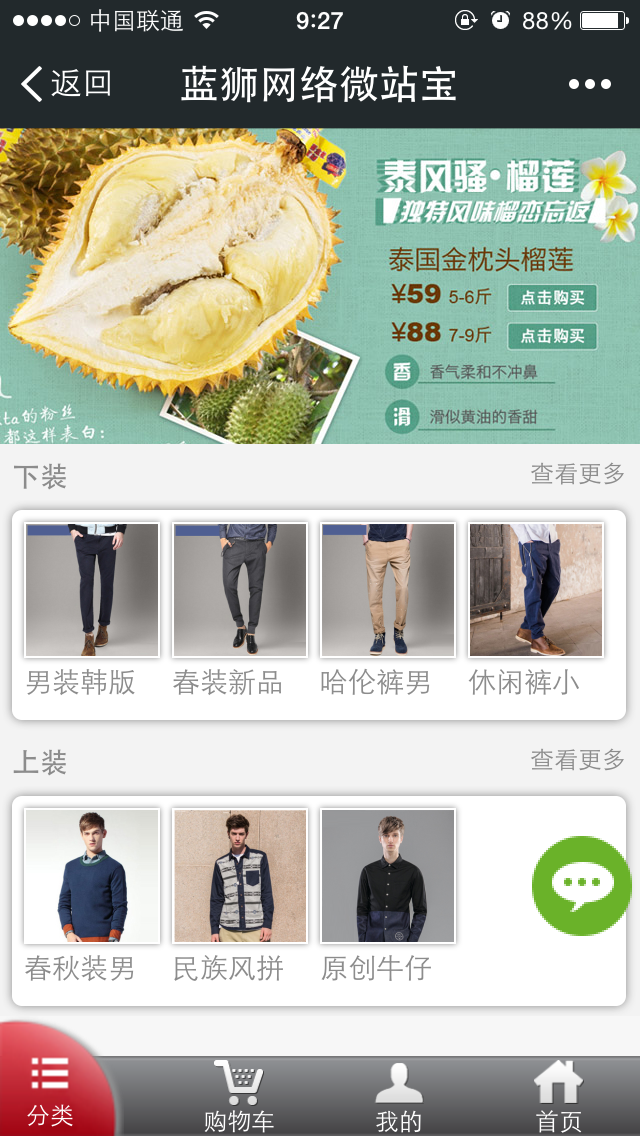
Task: Open the three-dot overflow menu
Action: (x=589, y=84)
